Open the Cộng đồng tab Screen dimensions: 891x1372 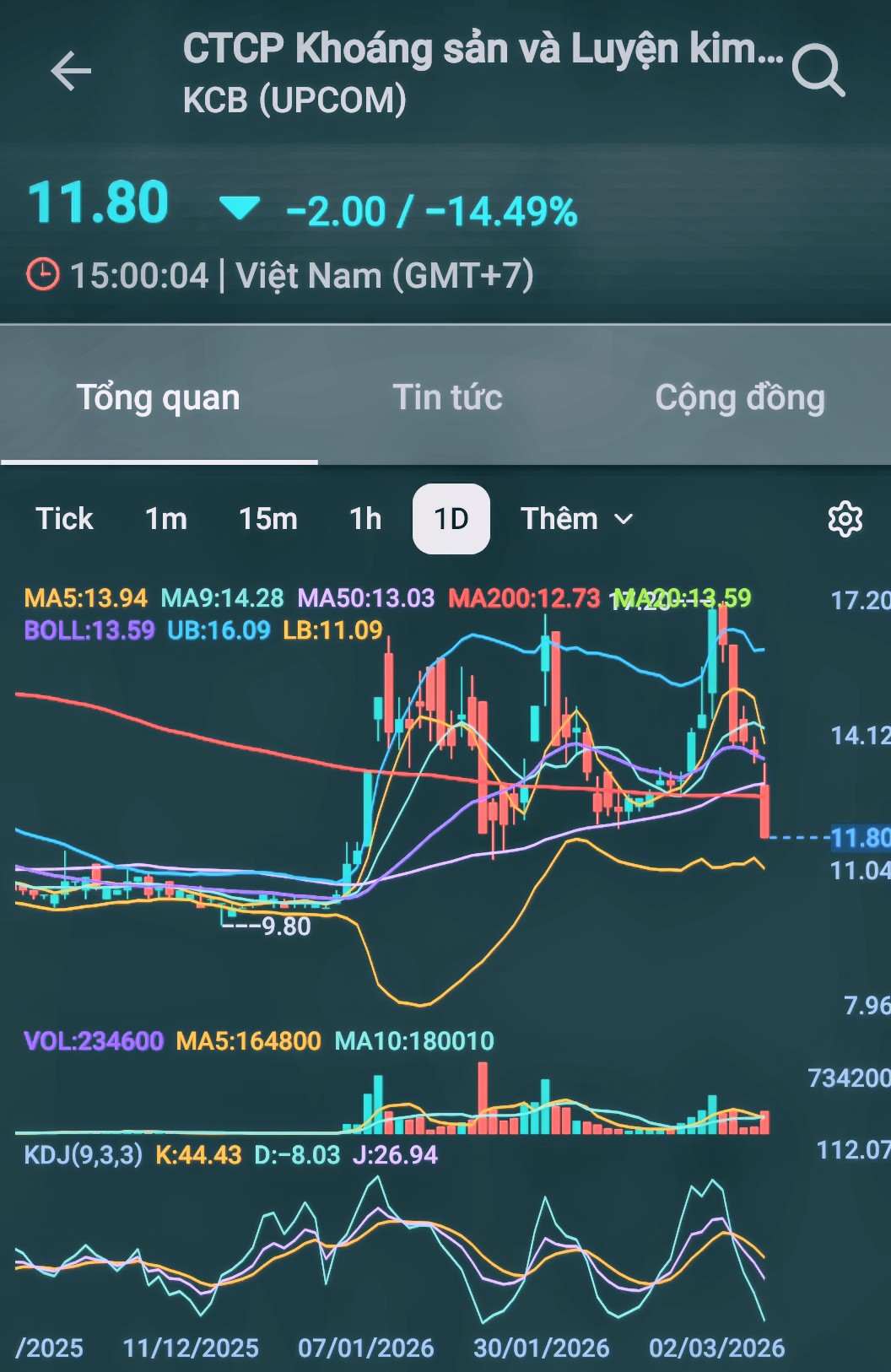pos(739,397)
